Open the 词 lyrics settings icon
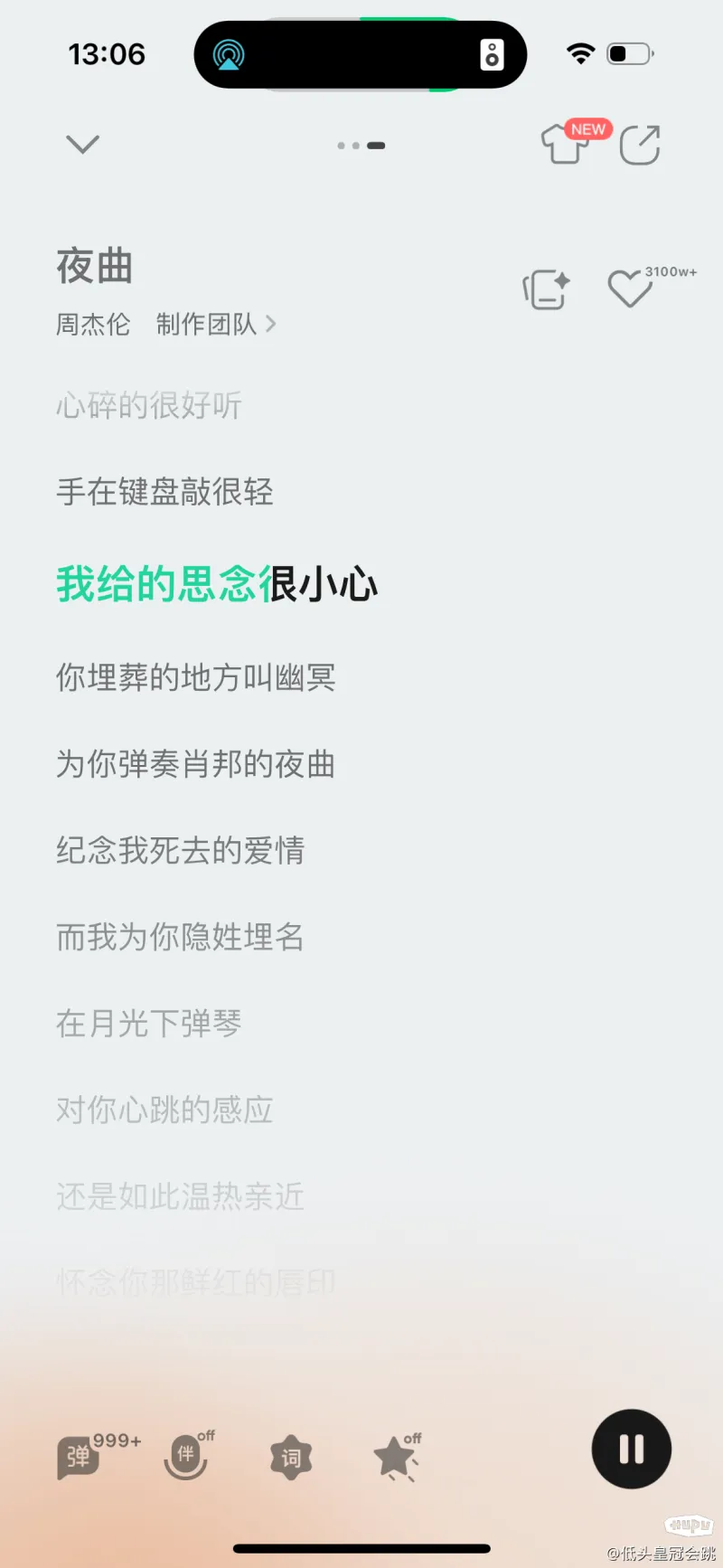This screenshot has width=723, height=1568. 291,1458
